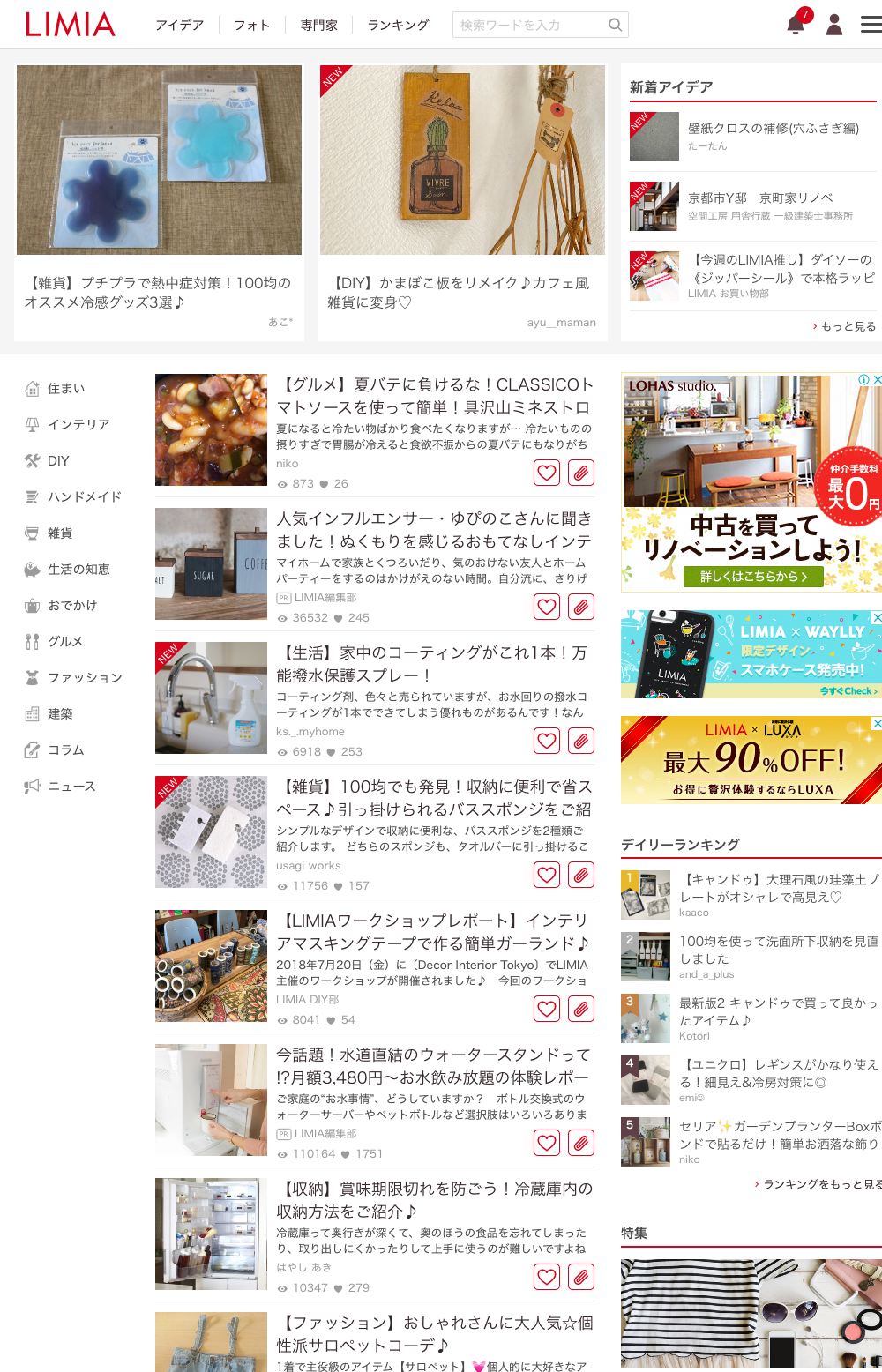The height and width of the screenshot is (1372, 882).
Task: Close the LOHAS studio advertisement
Action: (877, 379)
